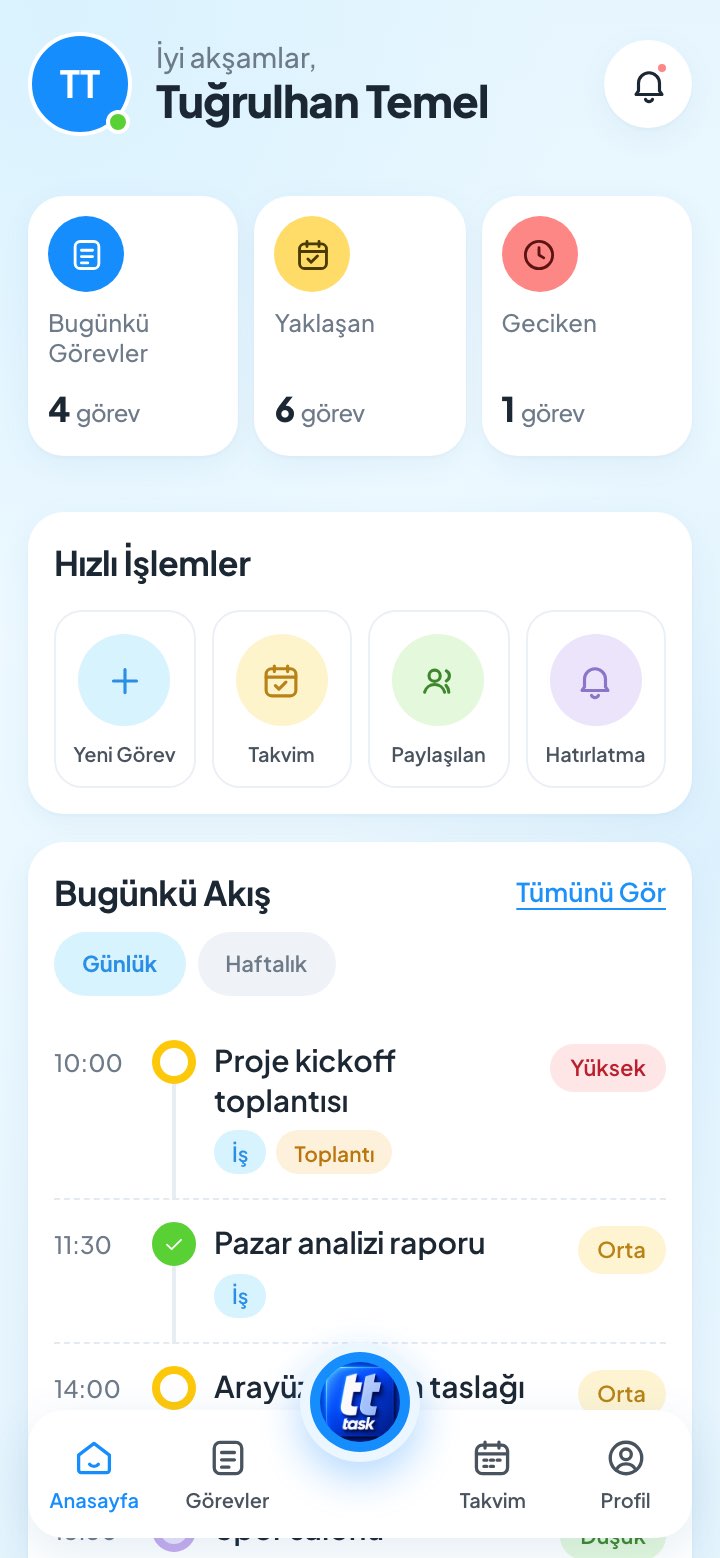Mark Proje kickoff toplantısı as complete

174,1062
